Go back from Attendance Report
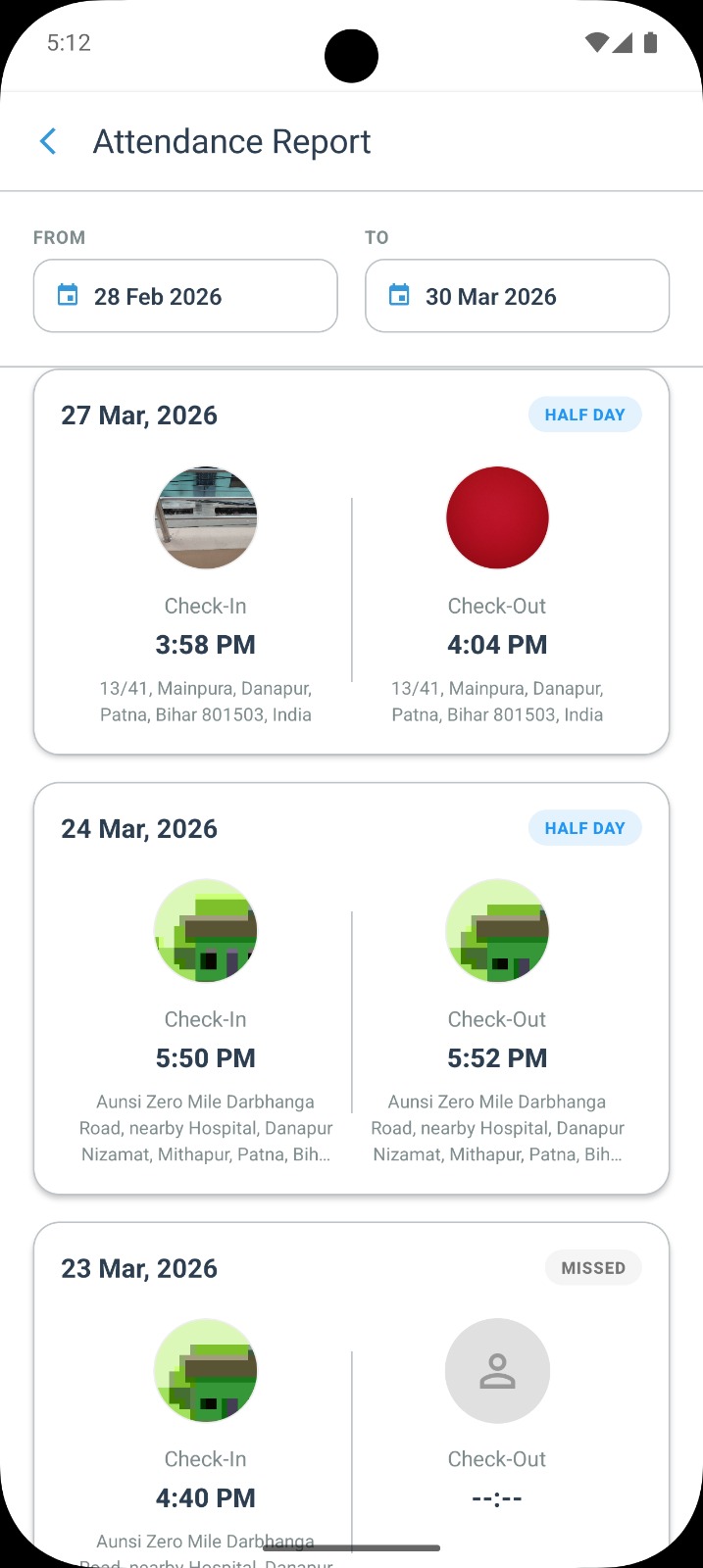 [48, 141]
